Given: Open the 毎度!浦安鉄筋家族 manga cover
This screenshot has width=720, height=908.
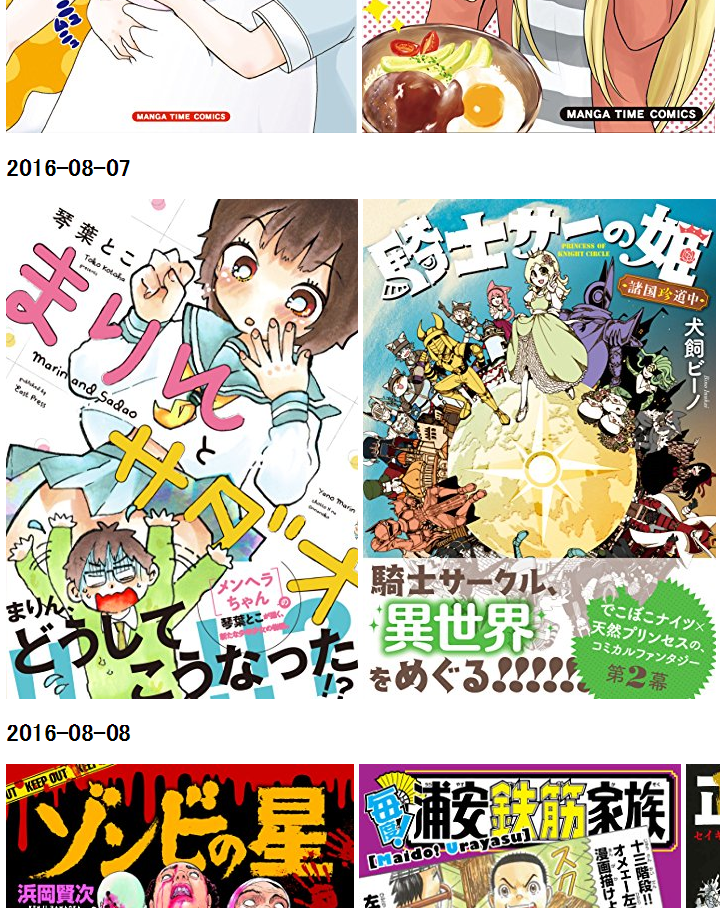Looking at the screenshot, I should [520, 836].
